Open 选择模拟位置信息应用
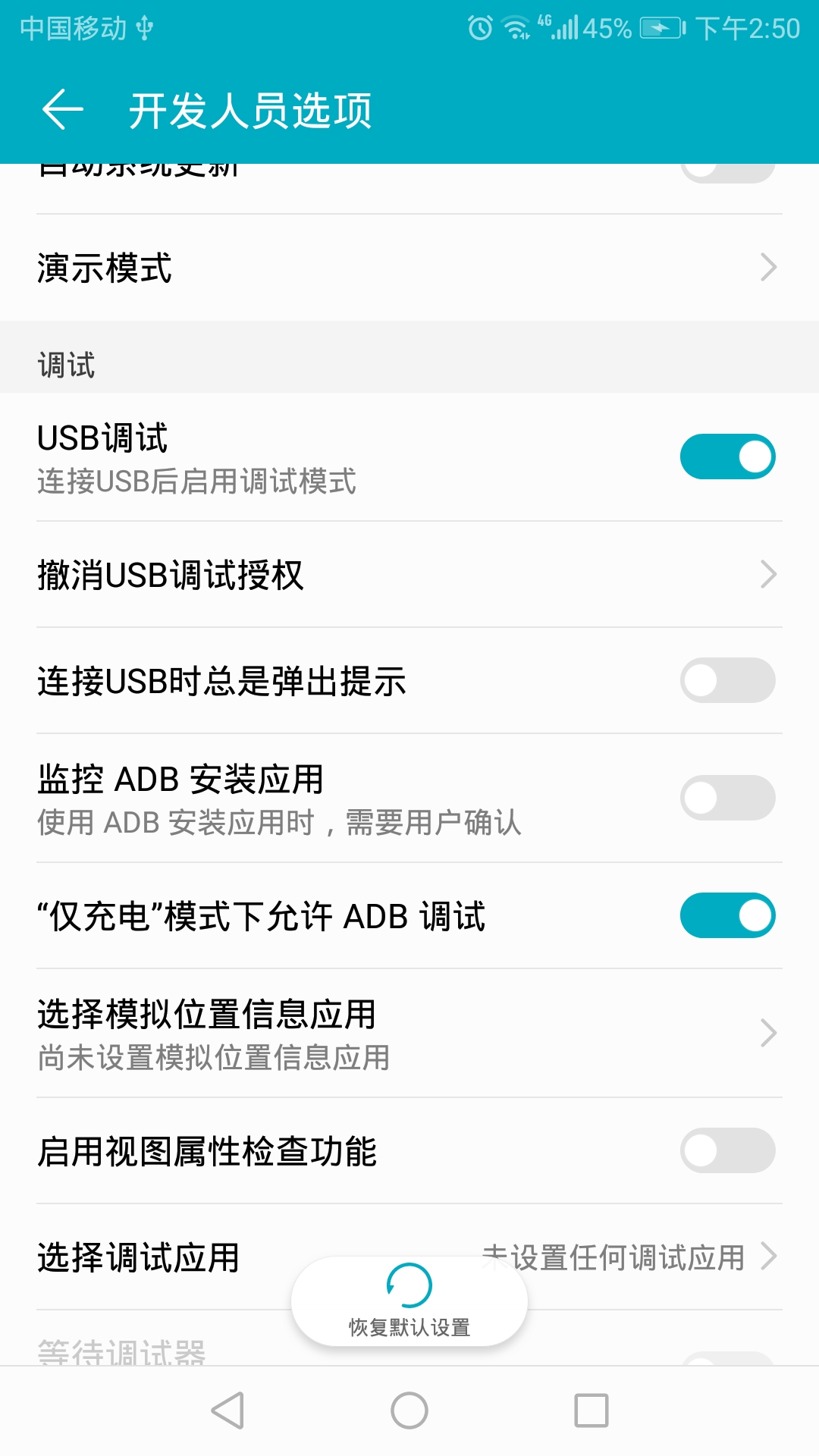This screenshot has width=819, height=1456. [409, 1033]
